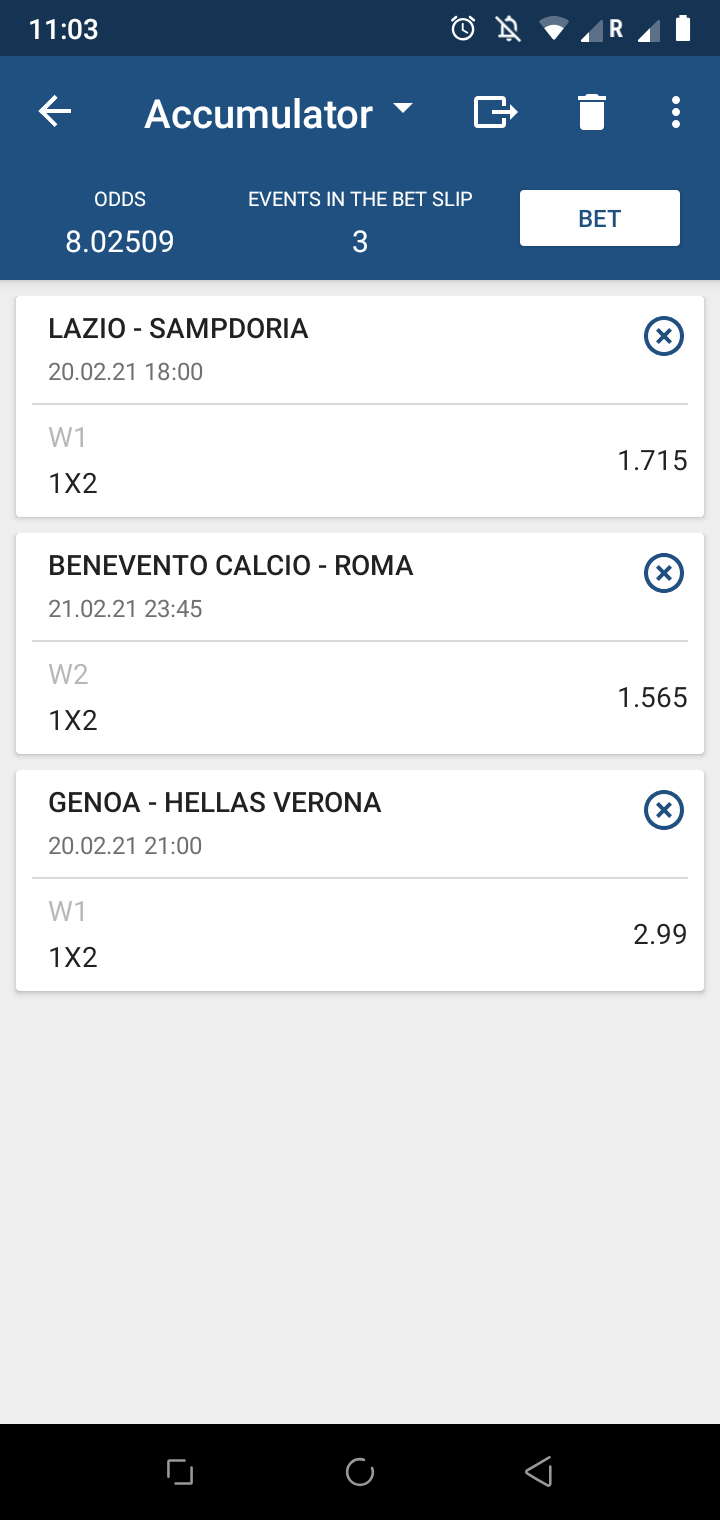Open the three-dot overflow menu
Image resolution: width=720 pixels, height=1520 pixels.
[676, 112]
